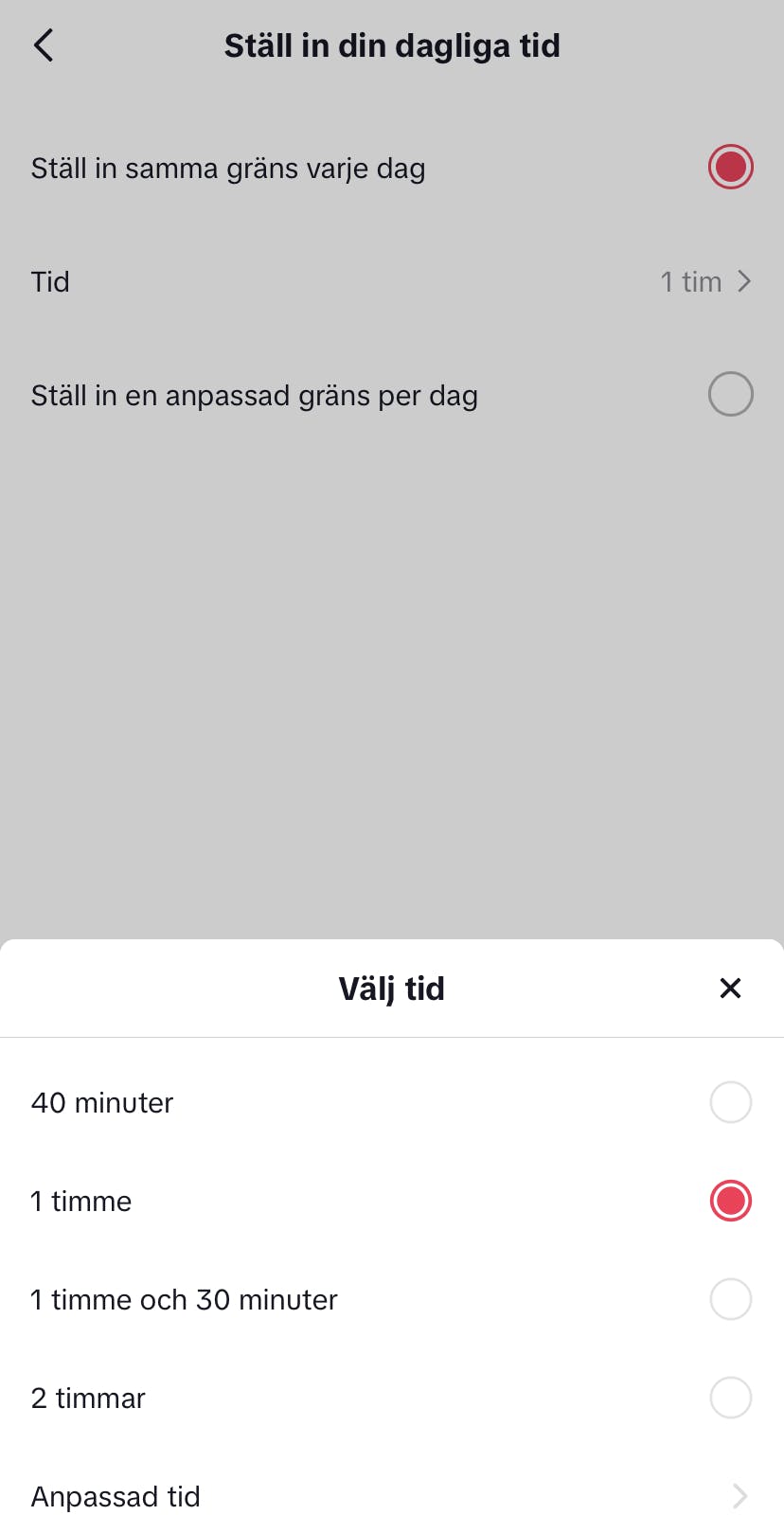Click the chevron next to 1 tim
This screenshot has height=1515, width=784.
[745, 281]
